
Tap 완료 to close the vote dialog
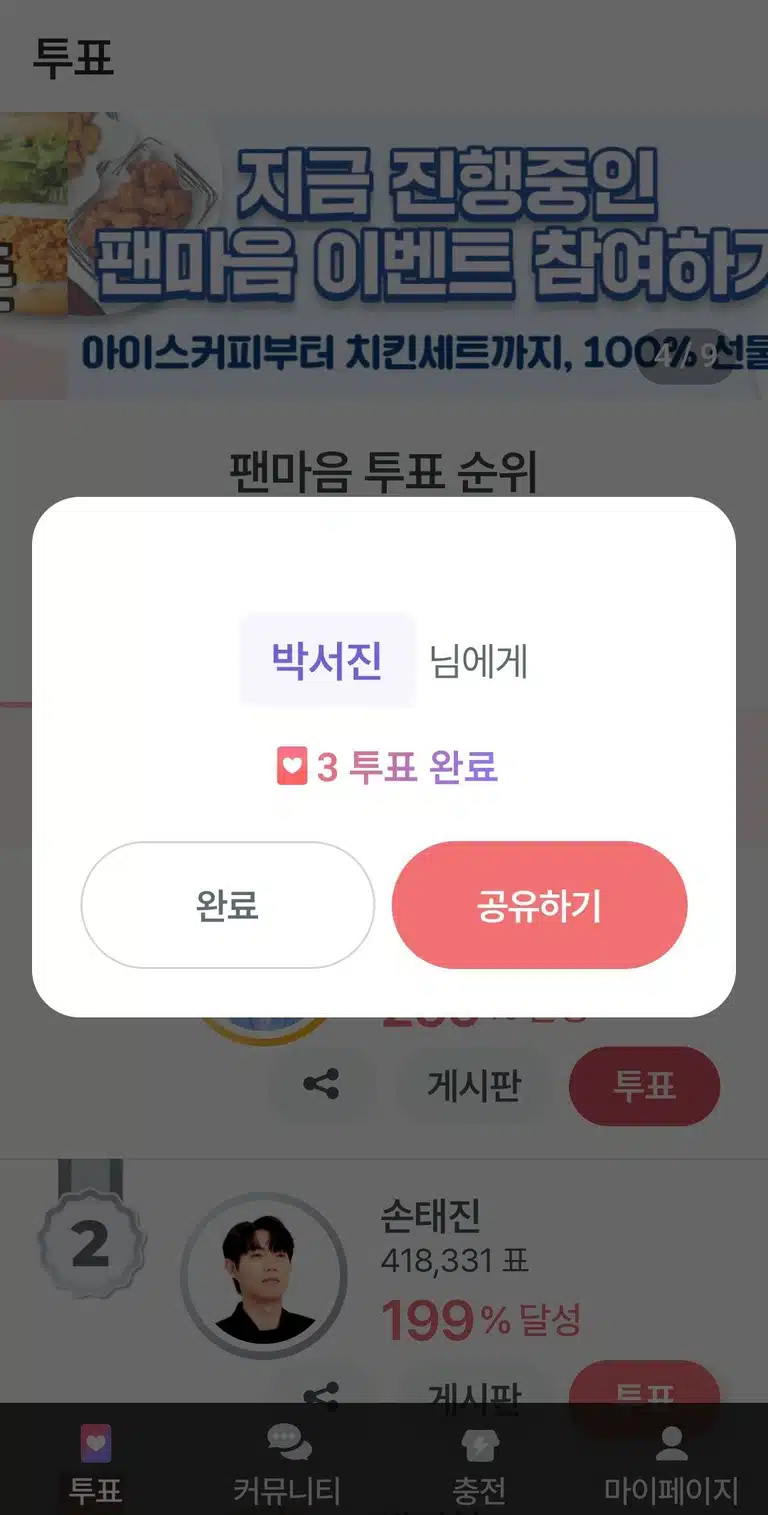228,905
